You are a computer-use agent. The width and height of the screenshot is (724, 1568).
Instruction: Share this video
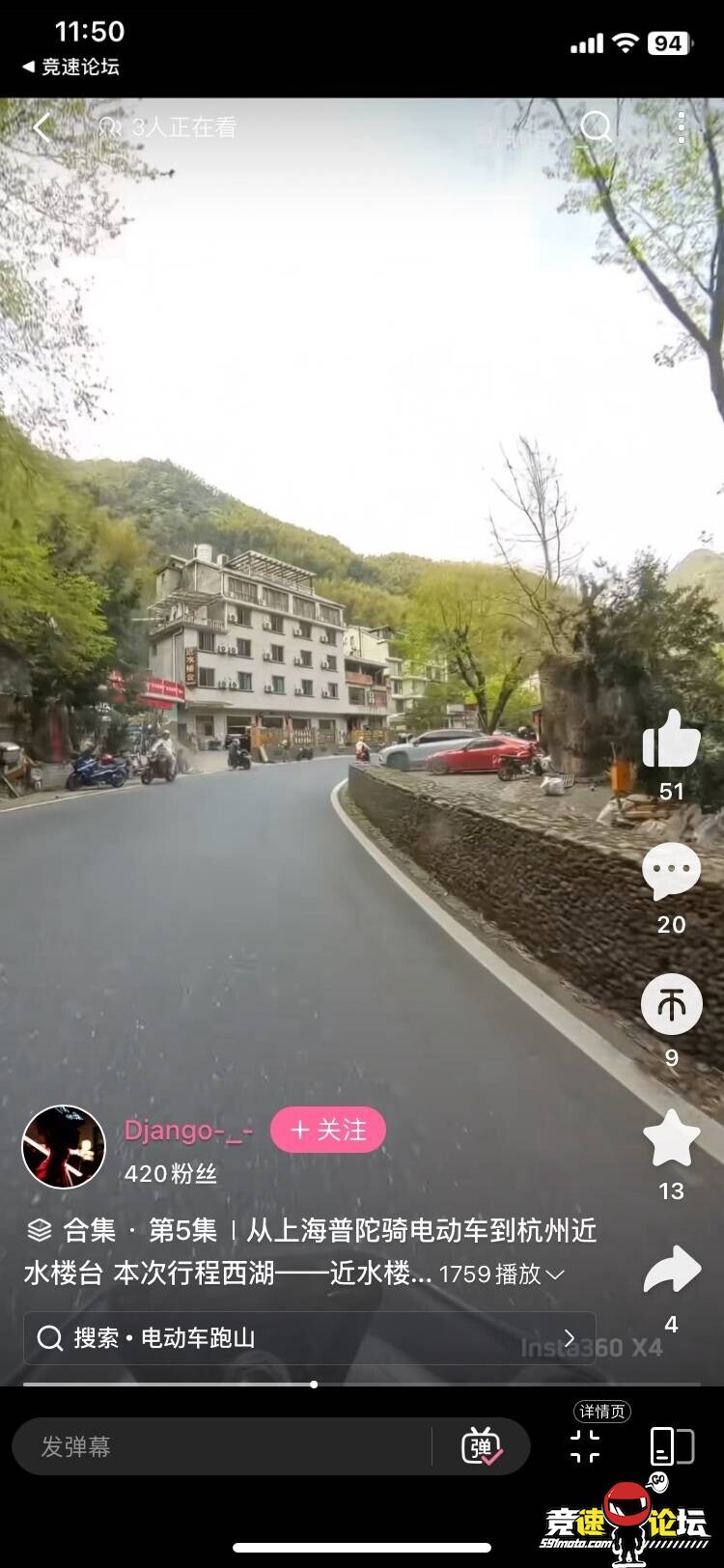(671, 1271)
